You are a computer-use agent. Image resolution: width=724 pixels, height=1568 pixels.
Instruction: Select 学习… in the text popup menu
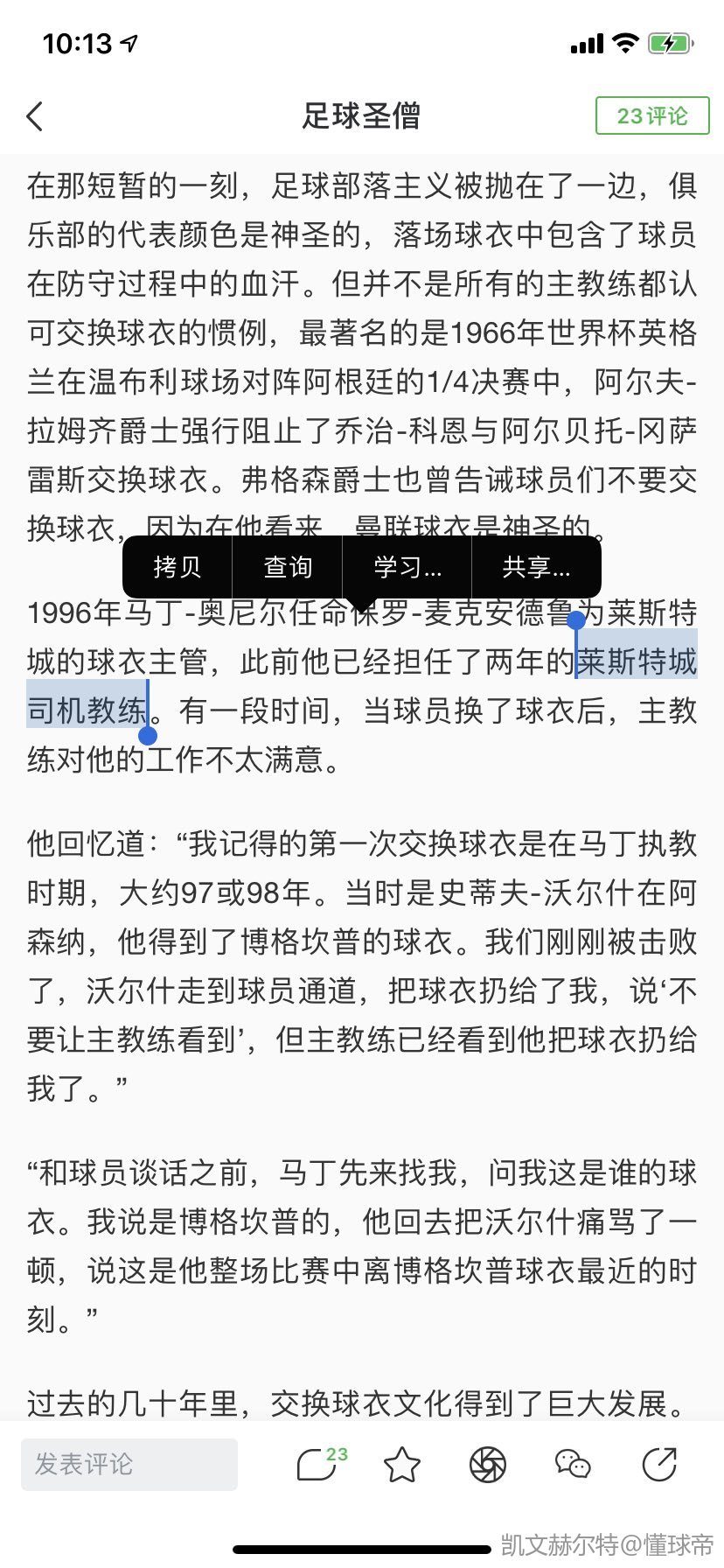click(x=407, y=568)
